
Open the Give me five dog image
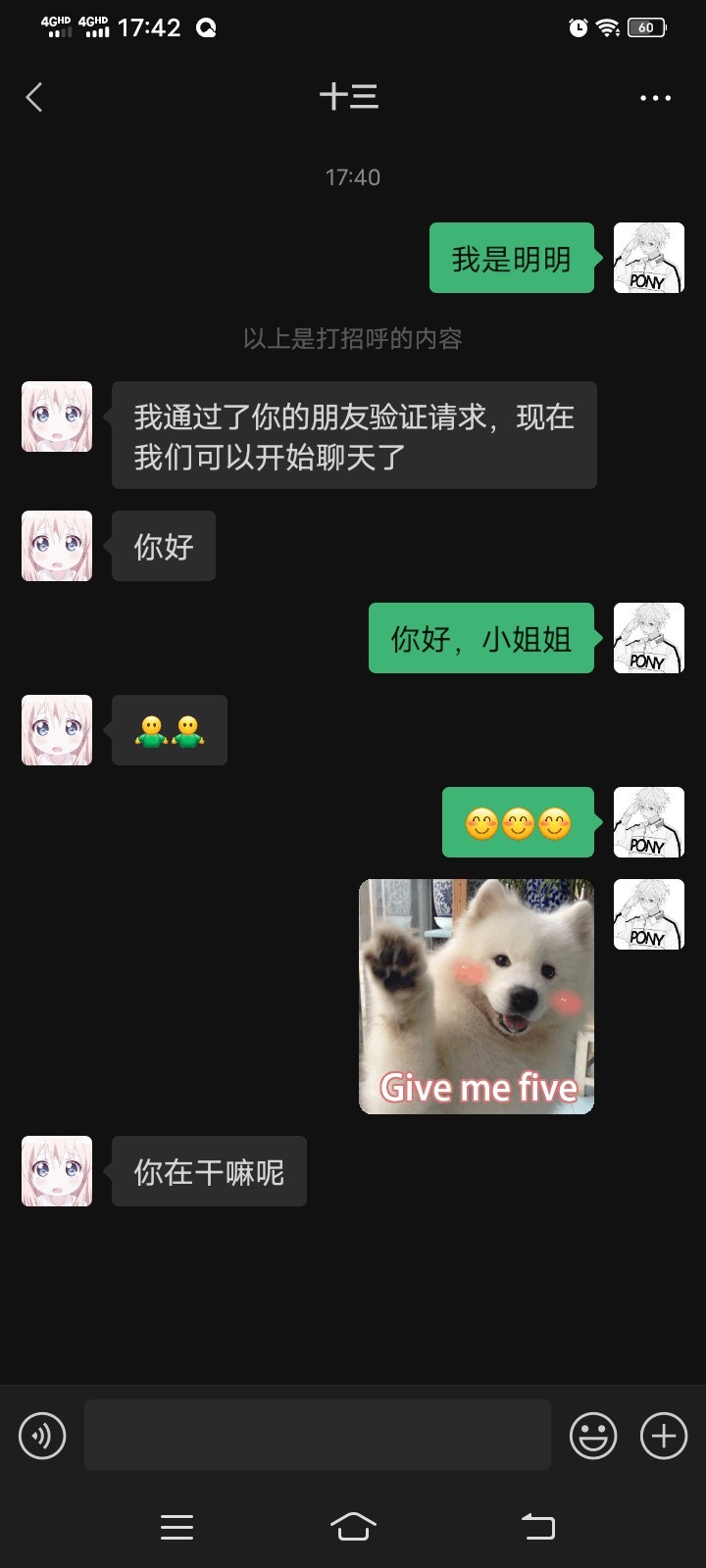point(477,997)
